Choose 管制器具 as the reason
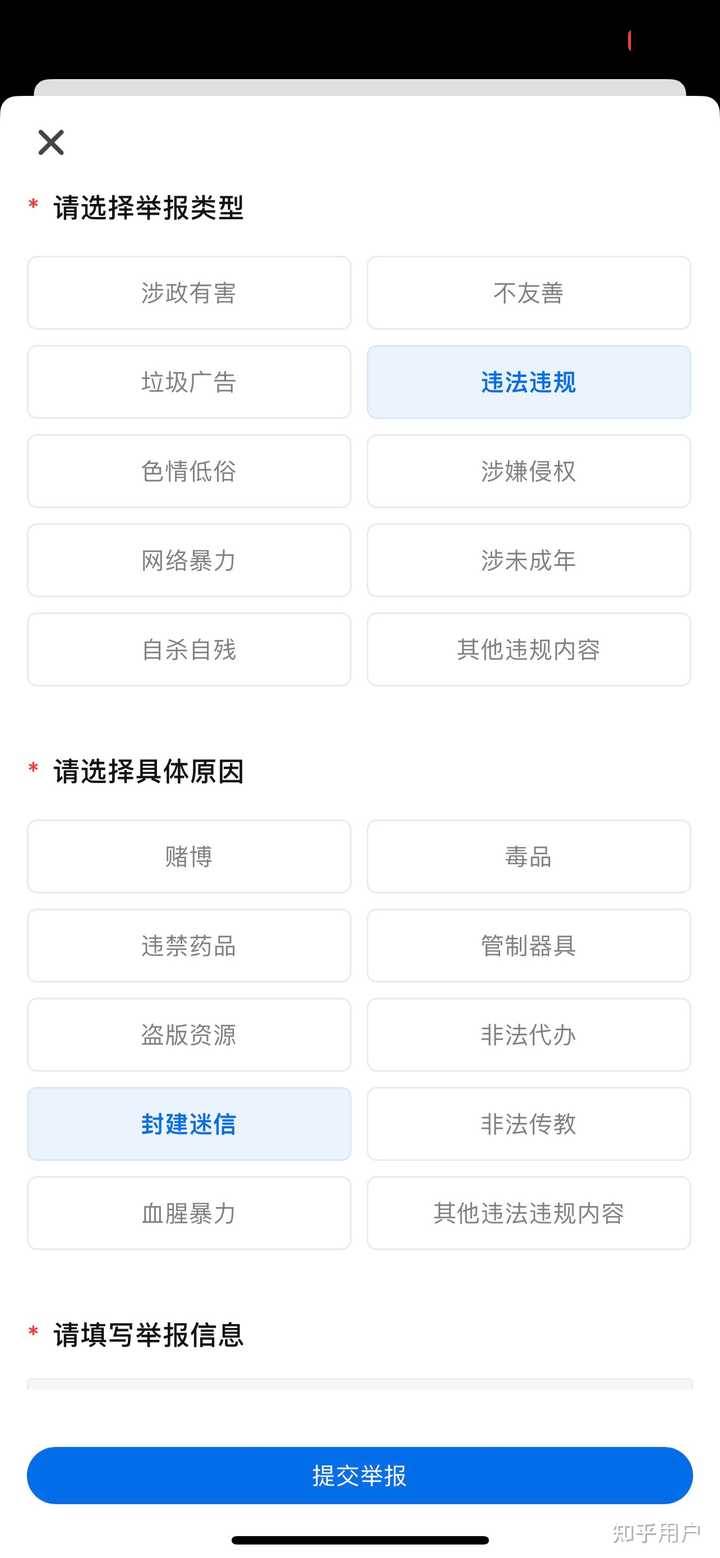This screenshot has height=1558, width=720. pyautogui.click(x=528, y=946)
